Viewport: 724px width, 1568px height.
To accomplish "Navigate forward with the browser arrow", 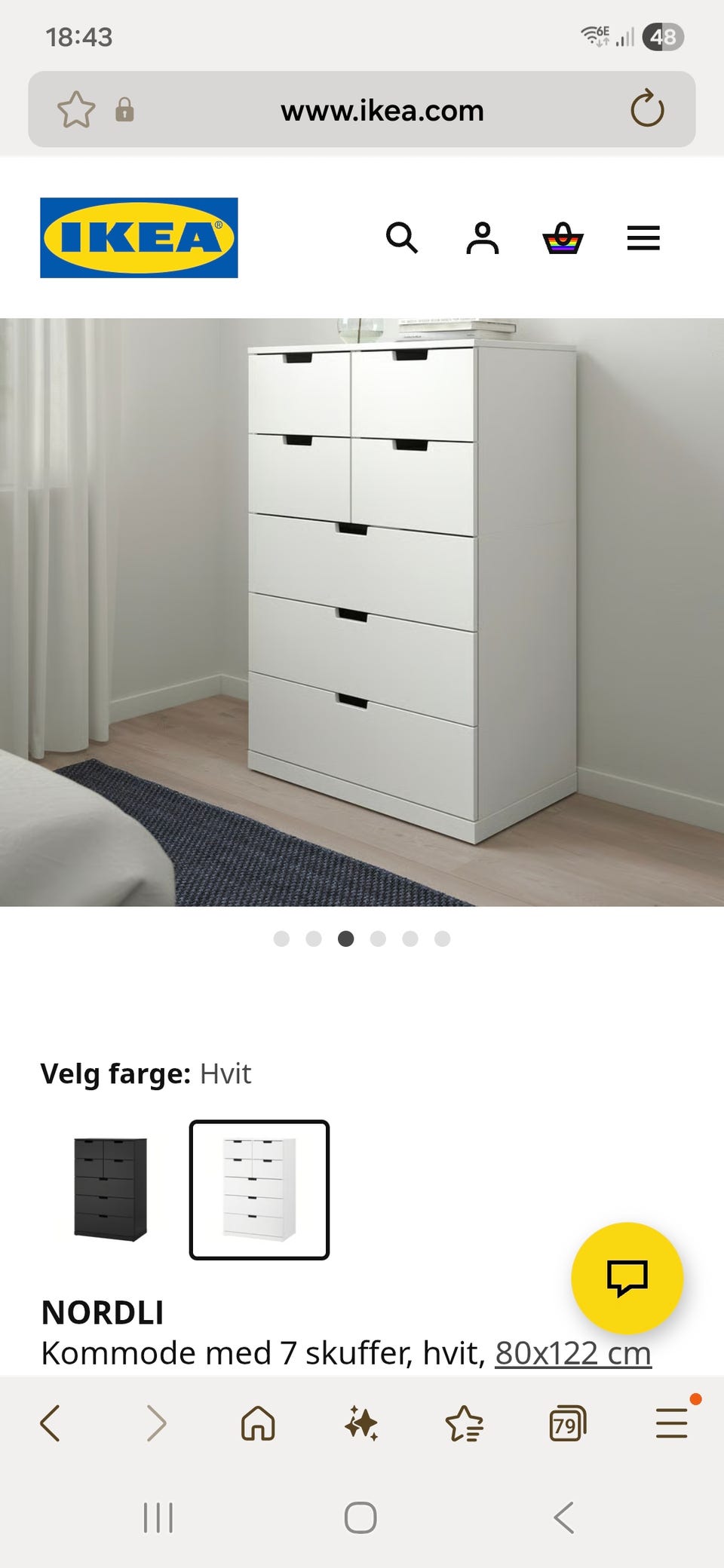I will [x=157, y=1423].
